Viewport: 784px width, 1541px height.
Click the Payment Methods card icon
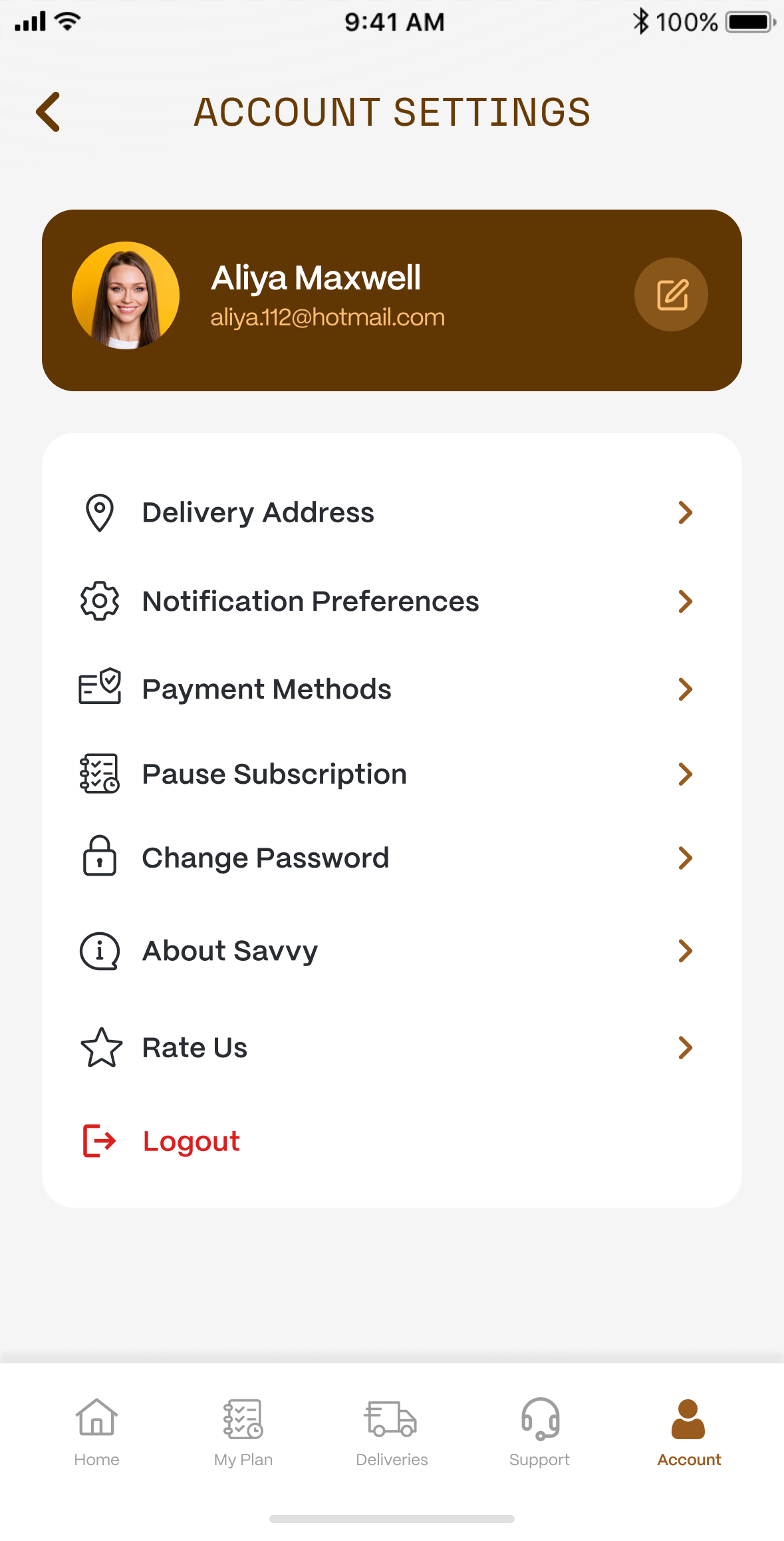click(98, 689)
